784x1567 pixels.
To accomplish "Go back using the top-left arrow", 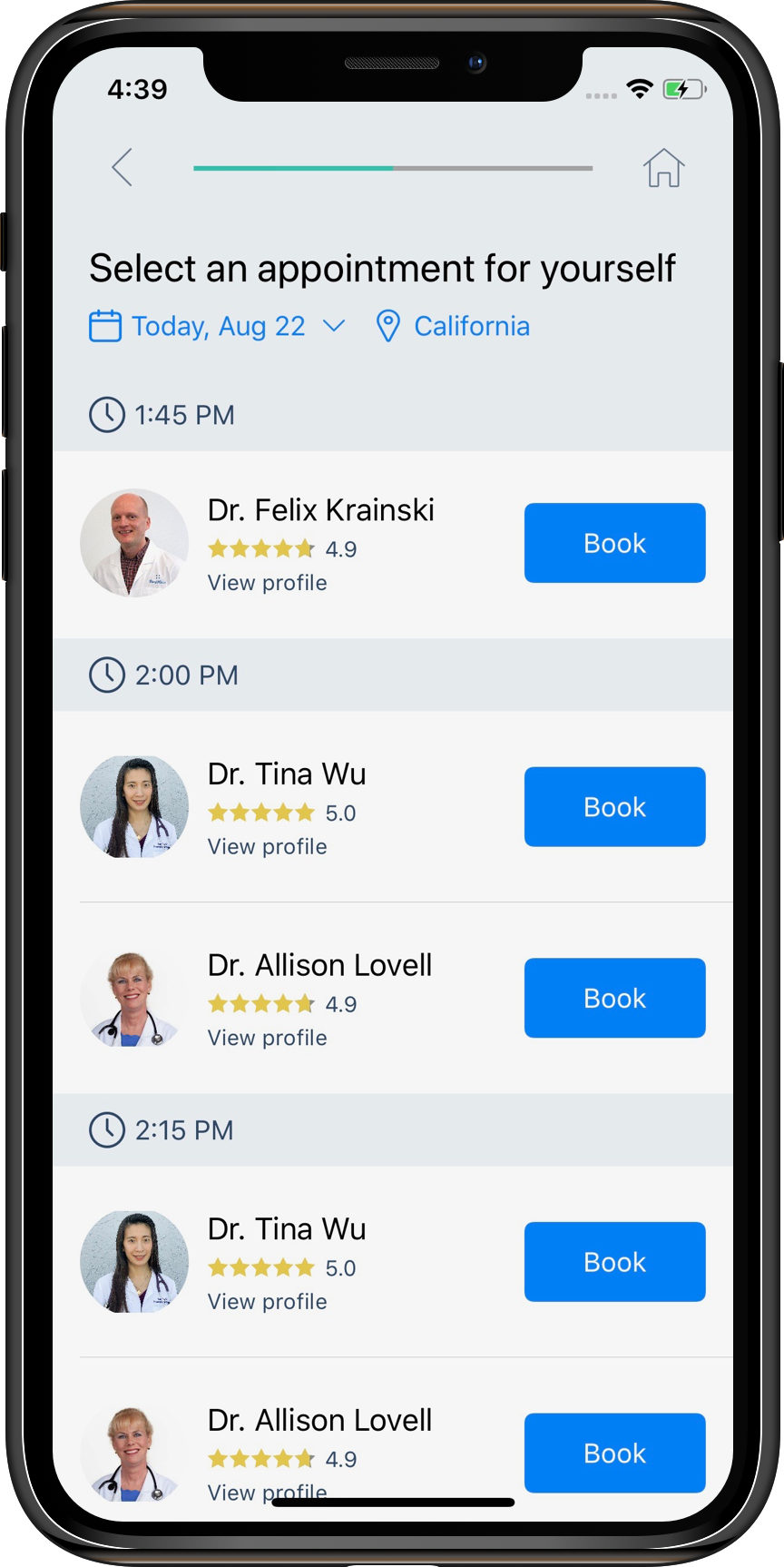I will [x=122, y=167].
